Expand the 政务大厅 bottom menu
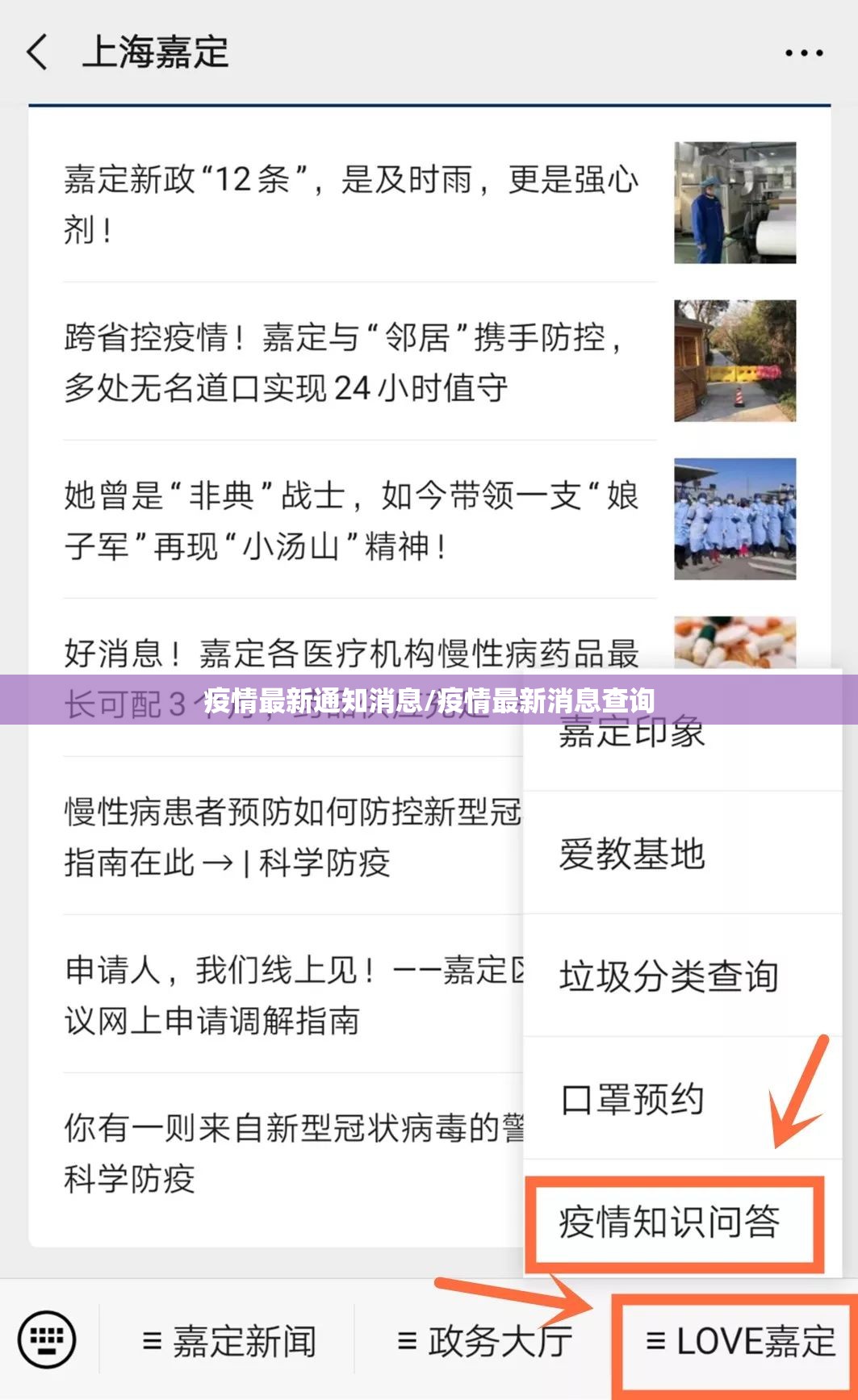This screenshot has height=1400, width=858. 485,1341
